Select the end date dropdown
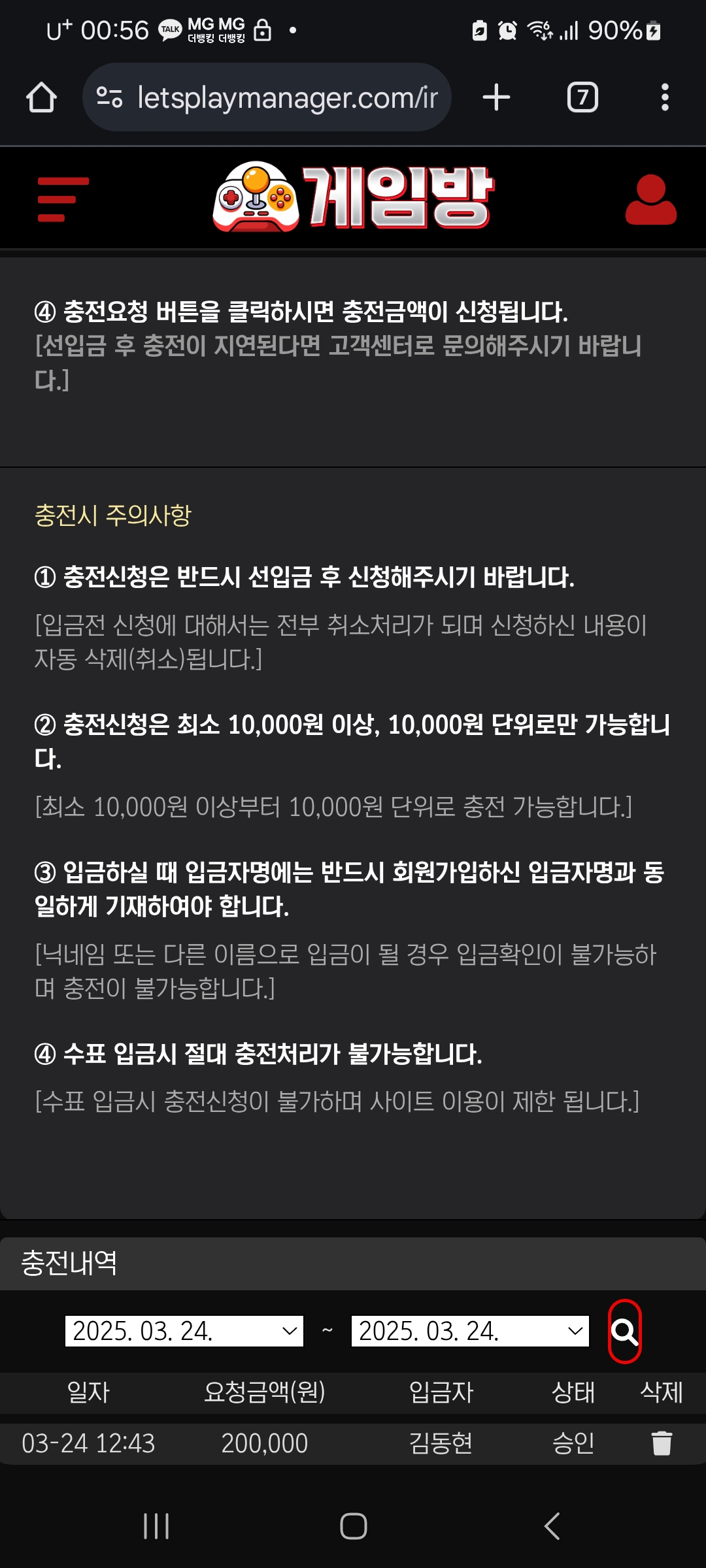 [470, 1331]
